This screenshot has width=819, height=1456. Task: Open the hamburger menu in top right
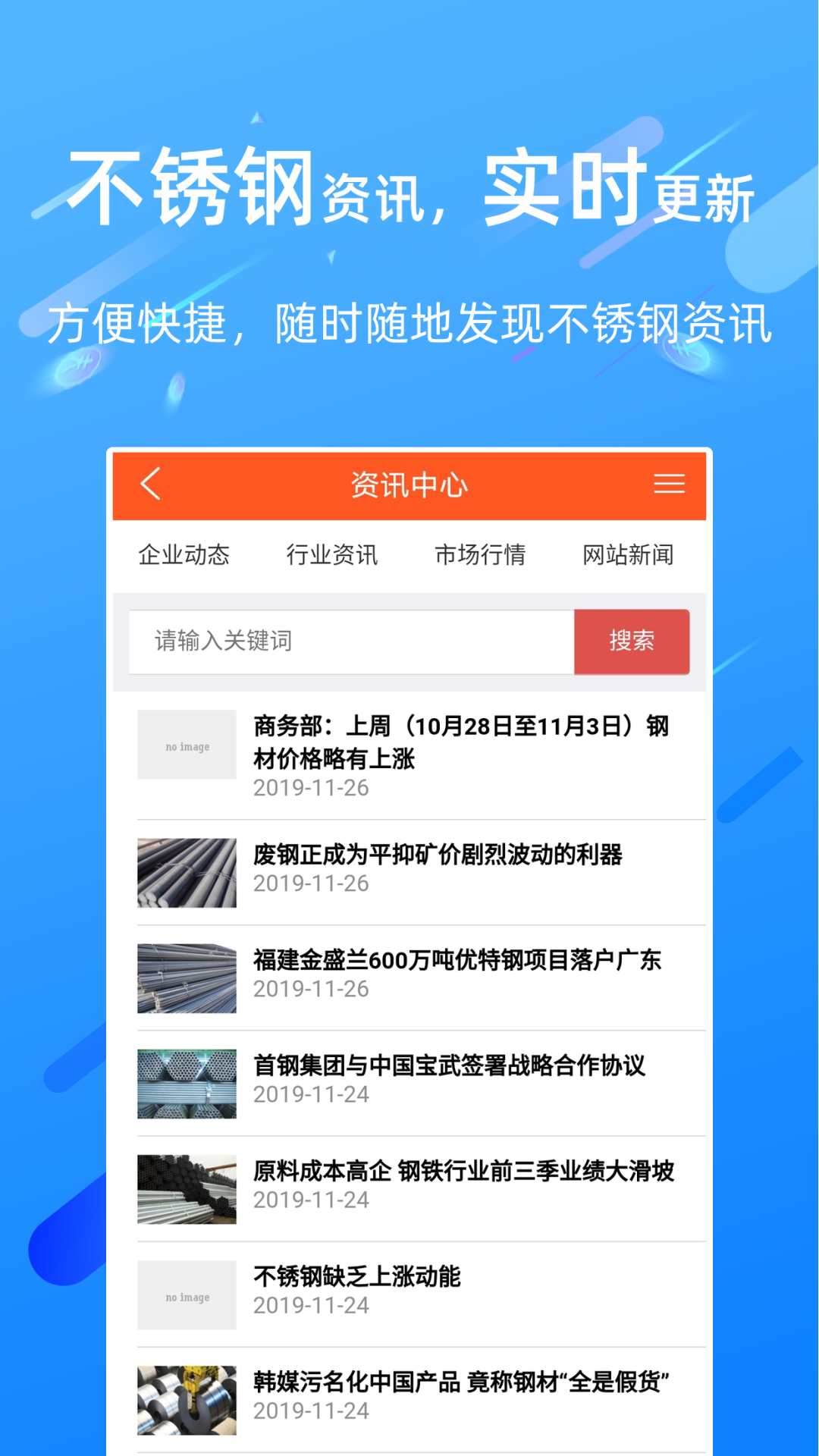[x=668, y=484]
